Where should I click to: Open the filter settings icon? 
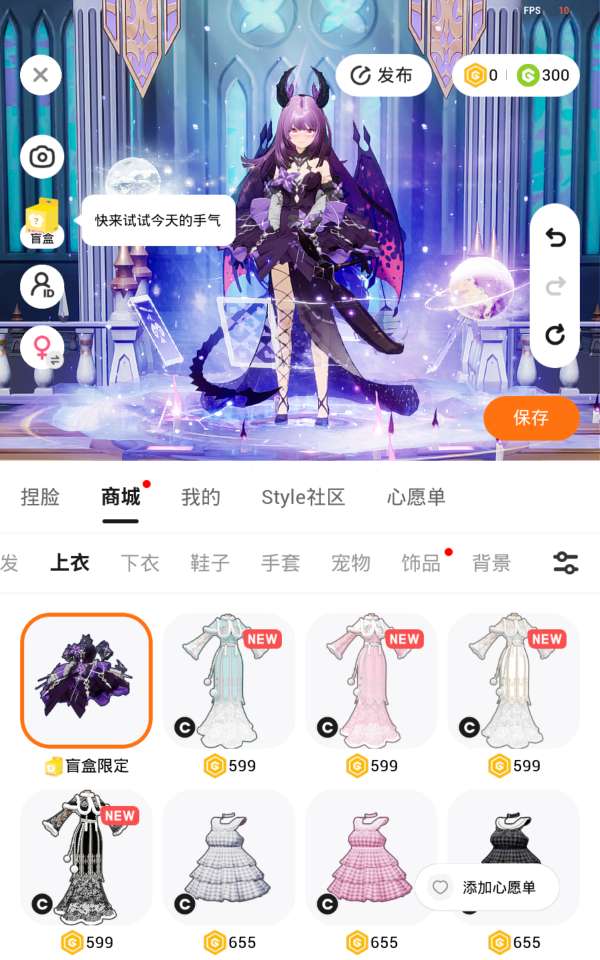pyautogui.click(x=566, y=563)
